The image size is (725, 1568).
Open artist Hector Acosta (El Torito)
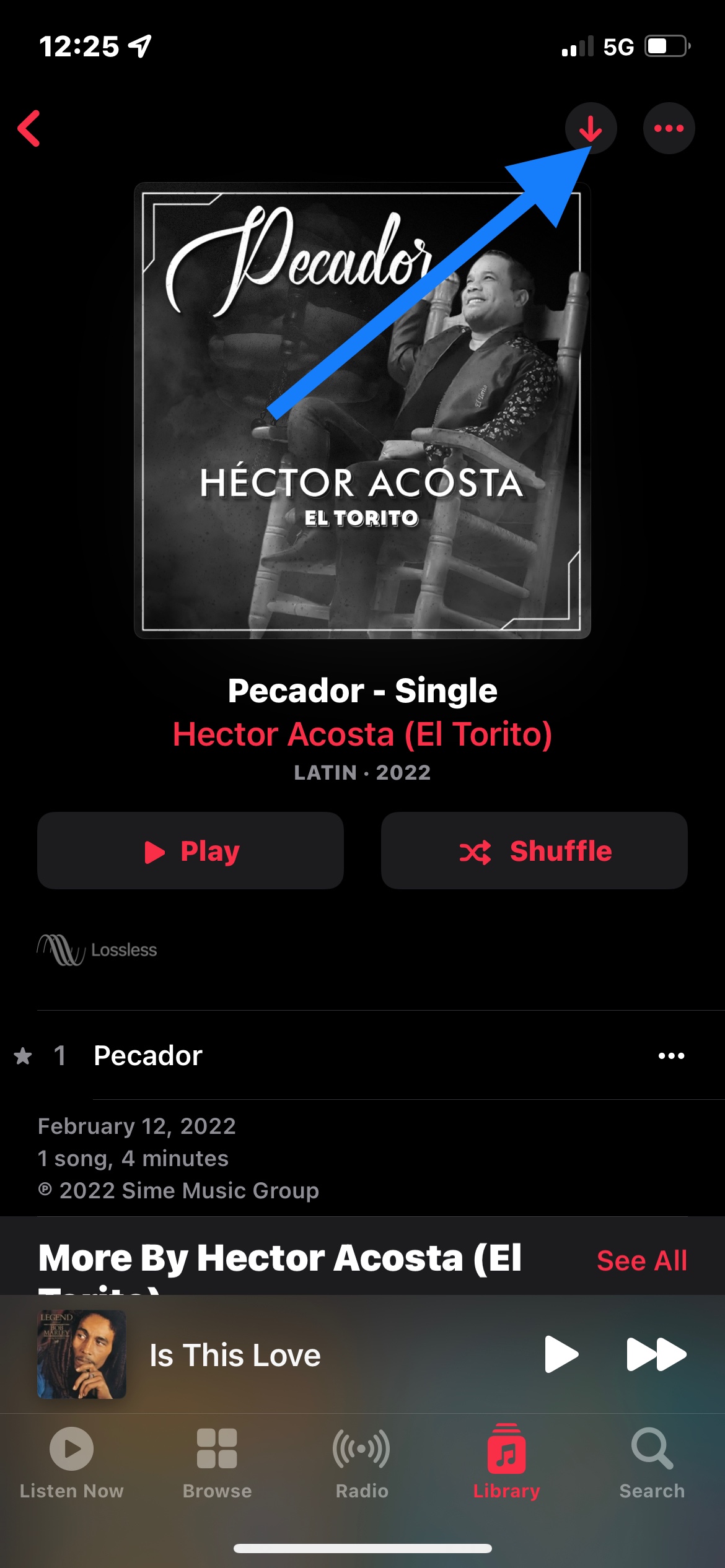[362, 734]
